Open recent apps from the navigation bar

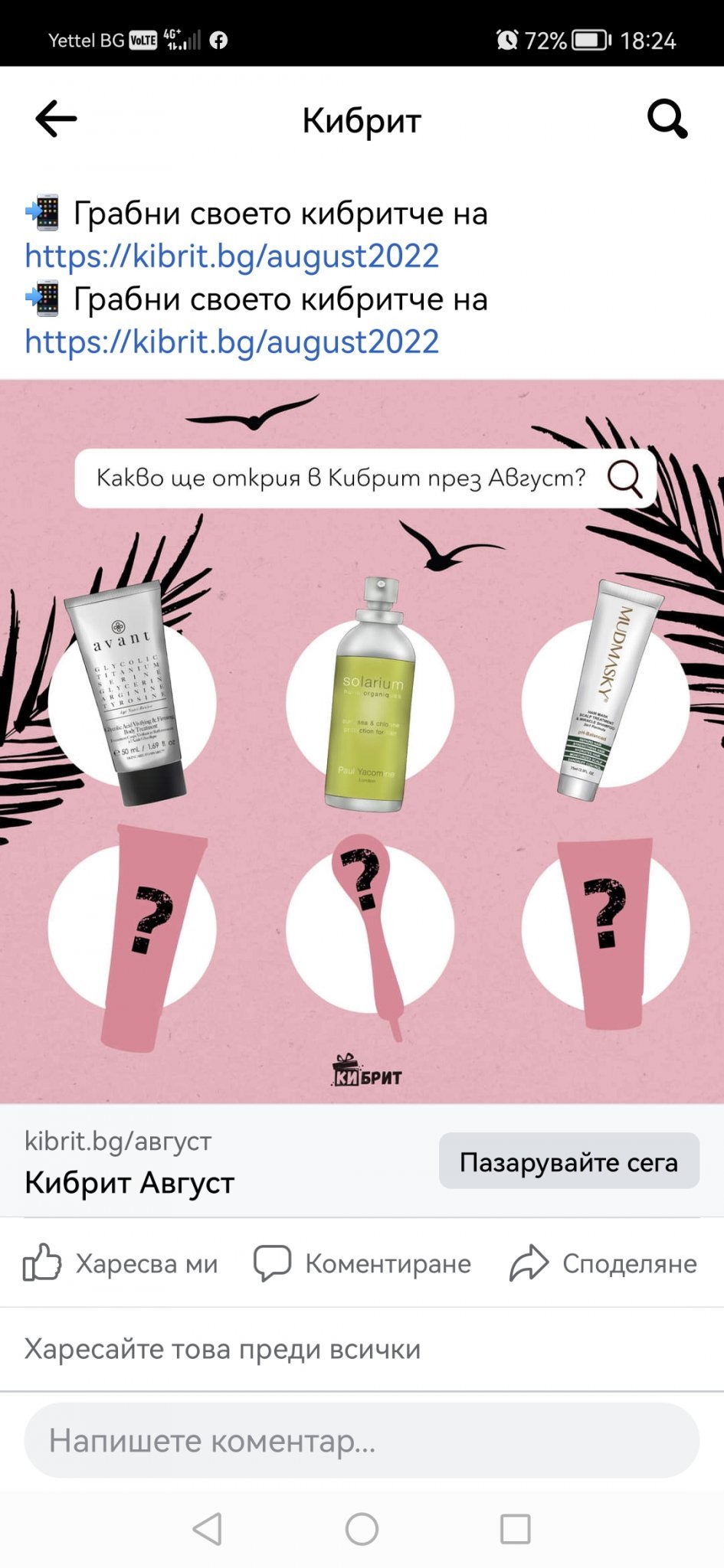point(515,1530)
